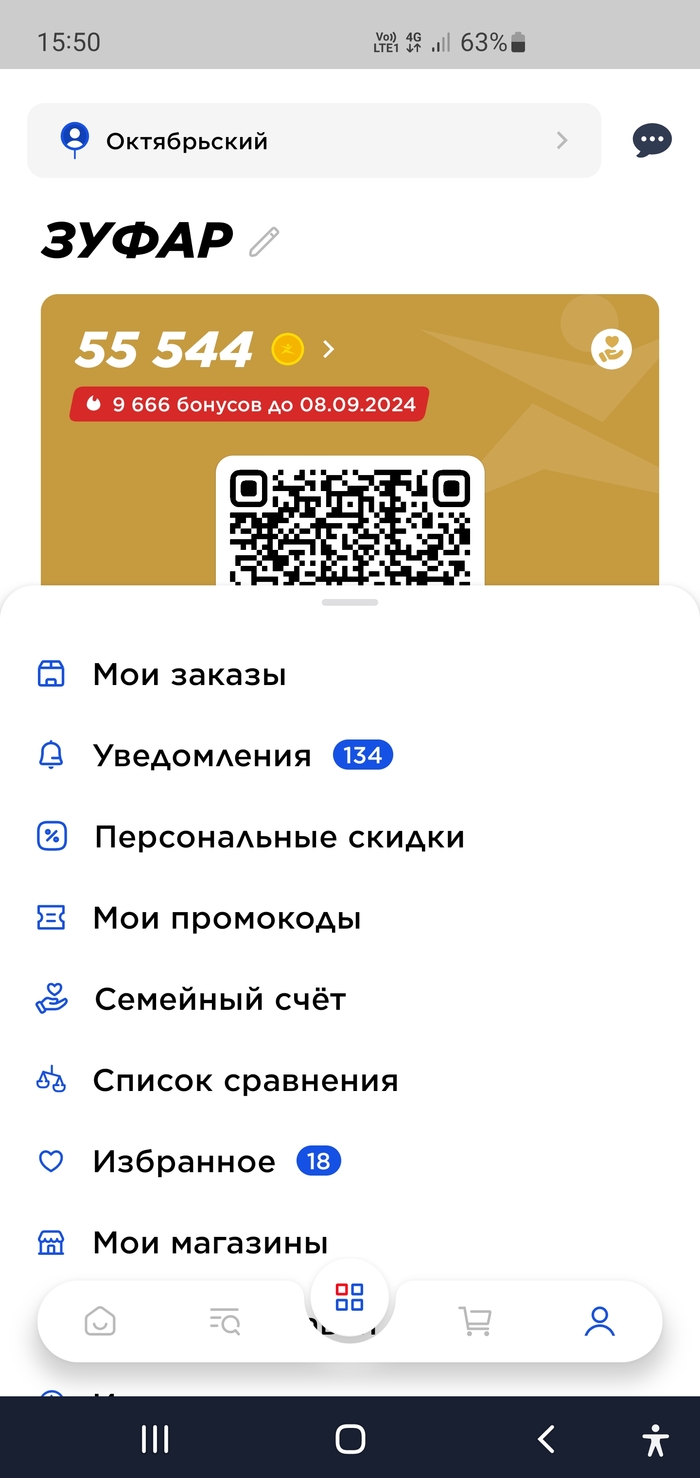Open Семейный счёт
Image resolution: width=700 pixels, height=1478 pixels.
[x=219, y=999]
